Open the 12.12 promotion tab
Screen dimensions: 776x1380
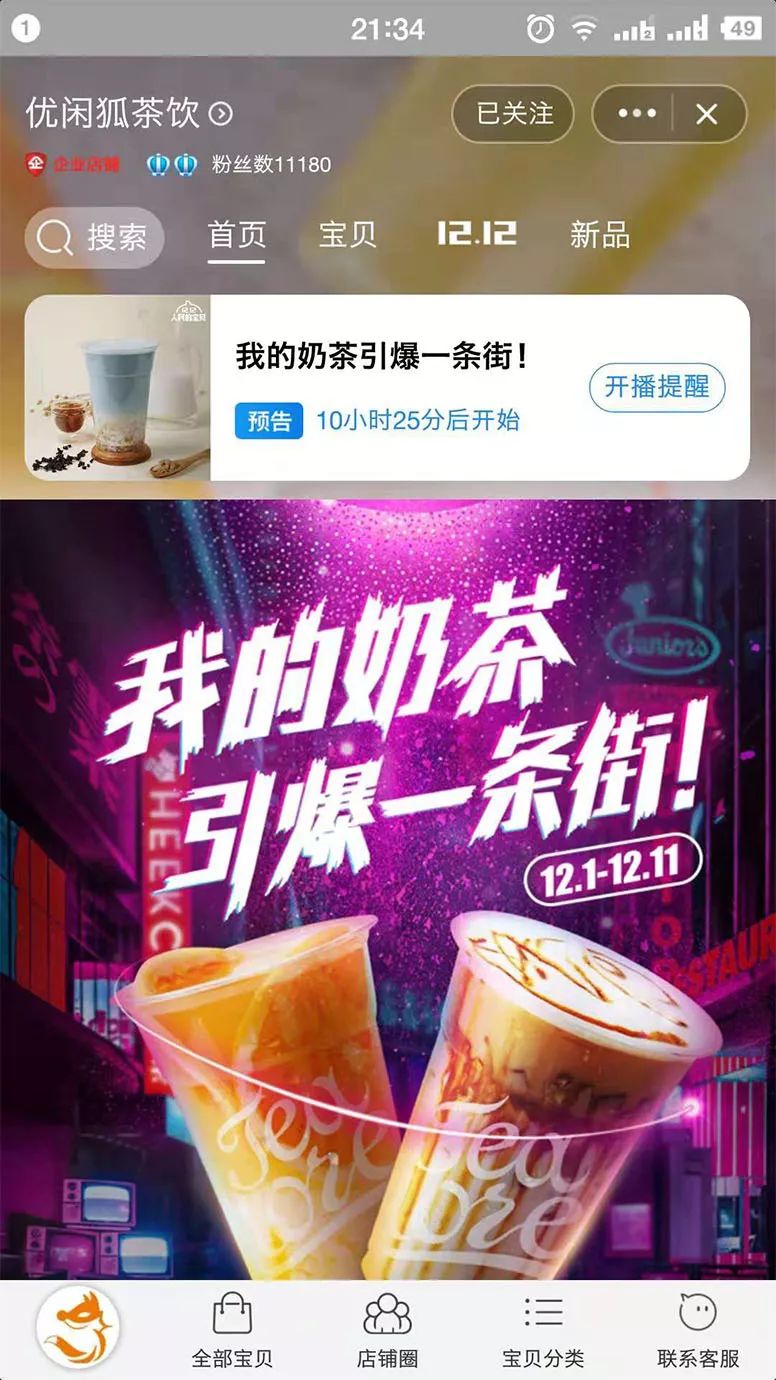pos(476,234)
